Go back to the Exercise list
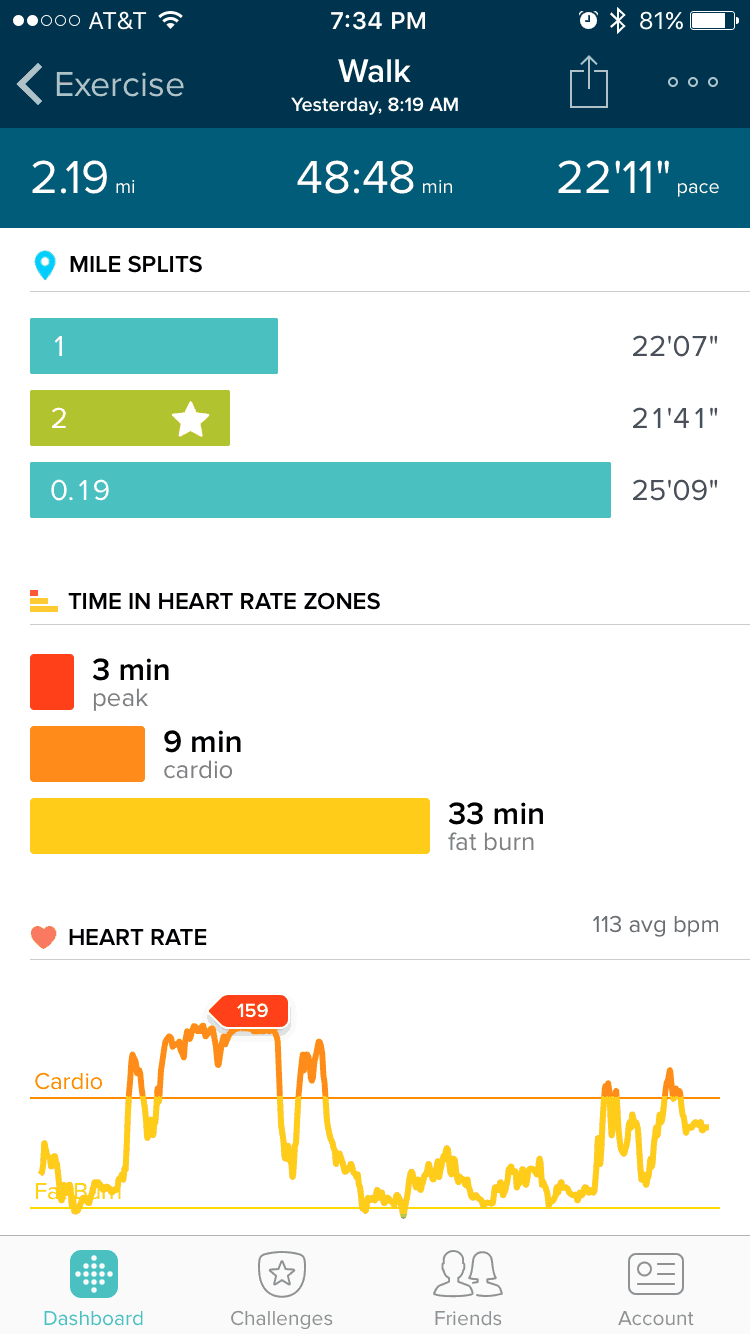Screen dimensions: 750x1334 point(100,85)
